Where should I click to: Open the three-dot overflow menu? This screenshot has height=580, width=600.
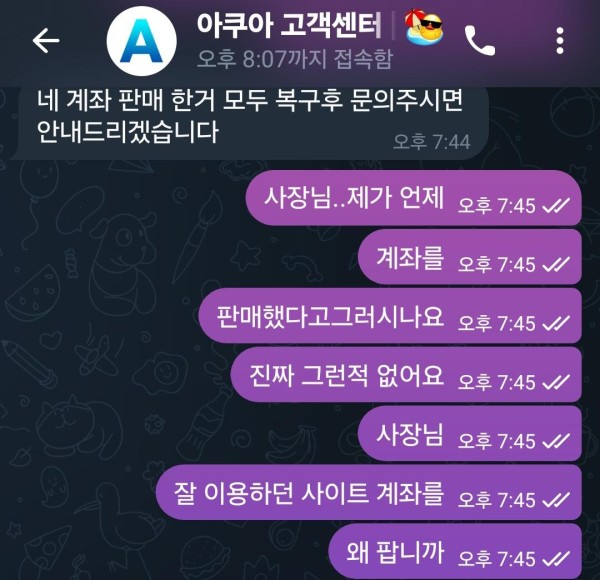pos(558,41)
